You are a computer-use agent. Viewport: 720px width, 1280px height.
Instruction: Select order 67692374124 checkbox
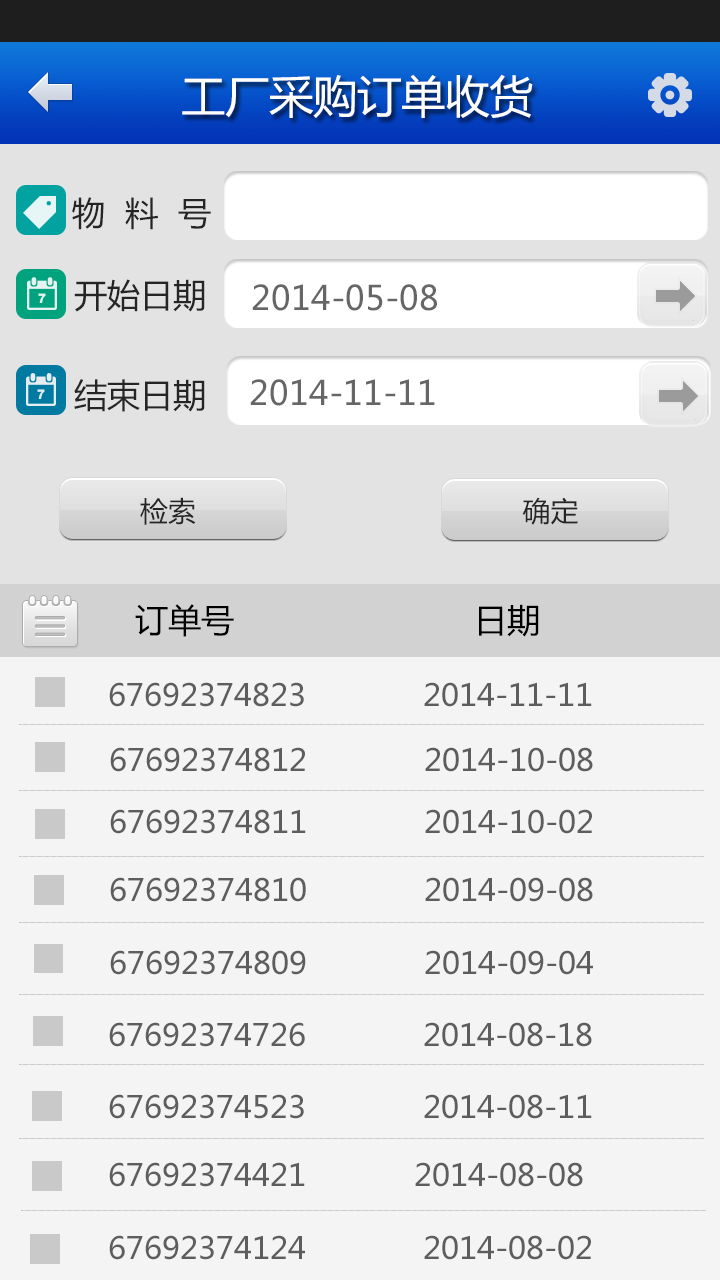point(45,1249)
